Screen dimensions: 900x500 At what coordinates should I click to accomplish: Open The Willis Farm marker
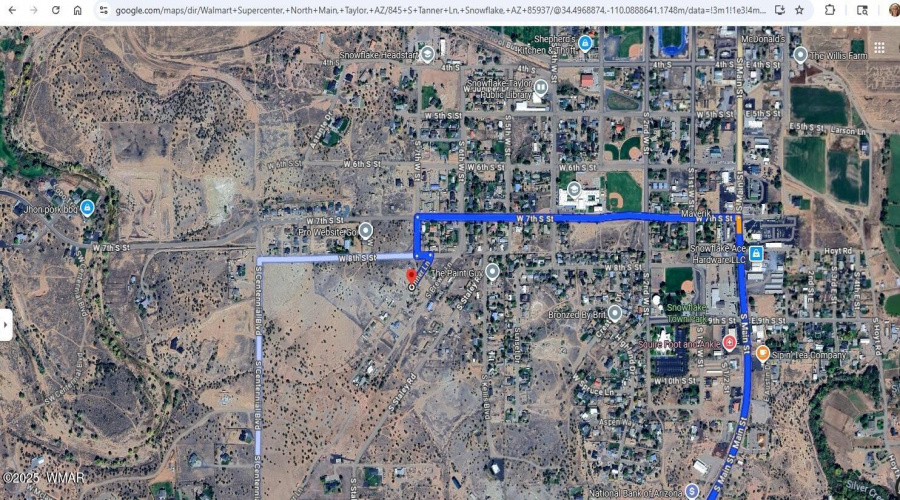(800, 55)
